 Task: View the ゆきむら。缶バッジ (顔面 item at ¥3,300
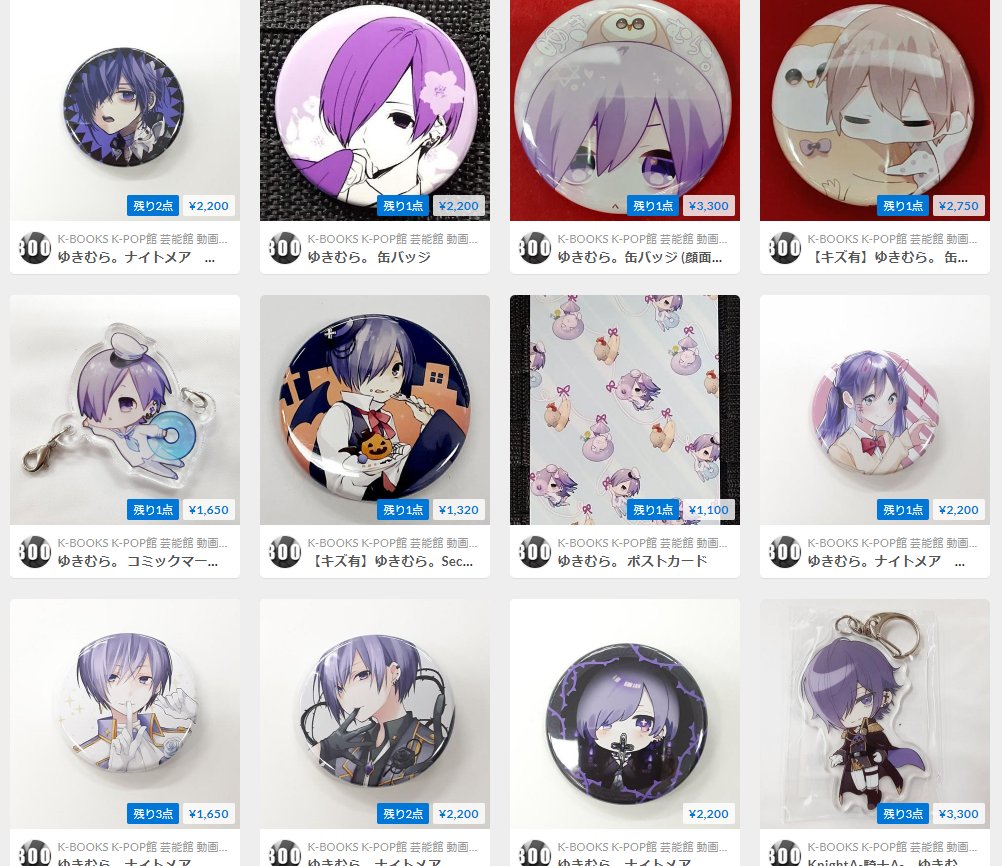coord(624,108)
